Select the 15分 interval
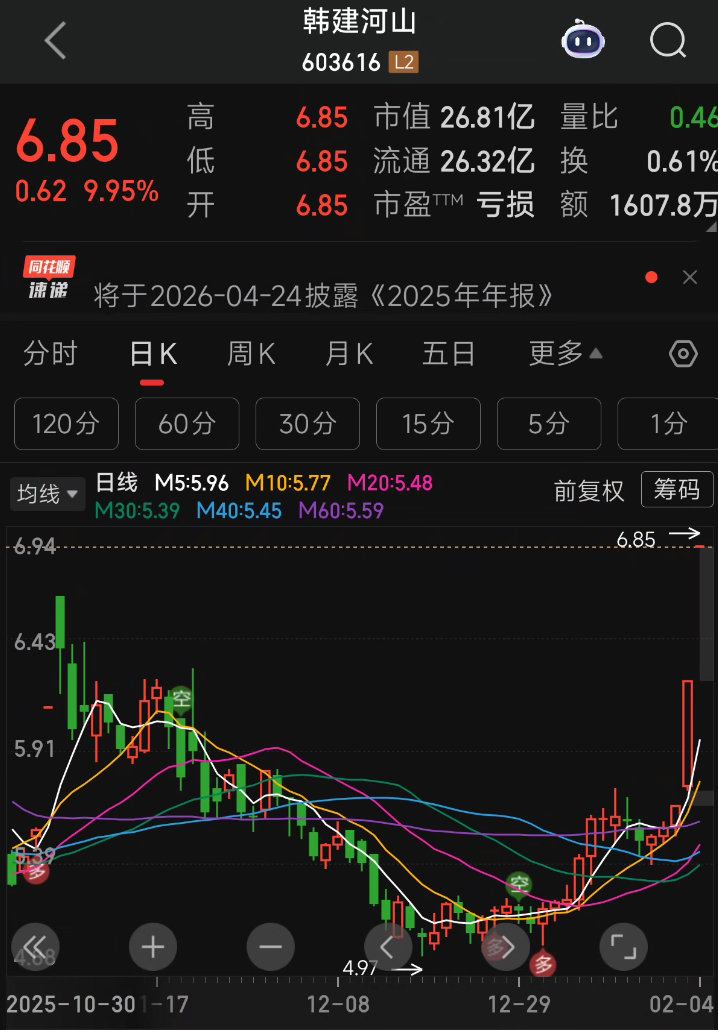This screenshot has height=1030, width=718. click(428, 424)
